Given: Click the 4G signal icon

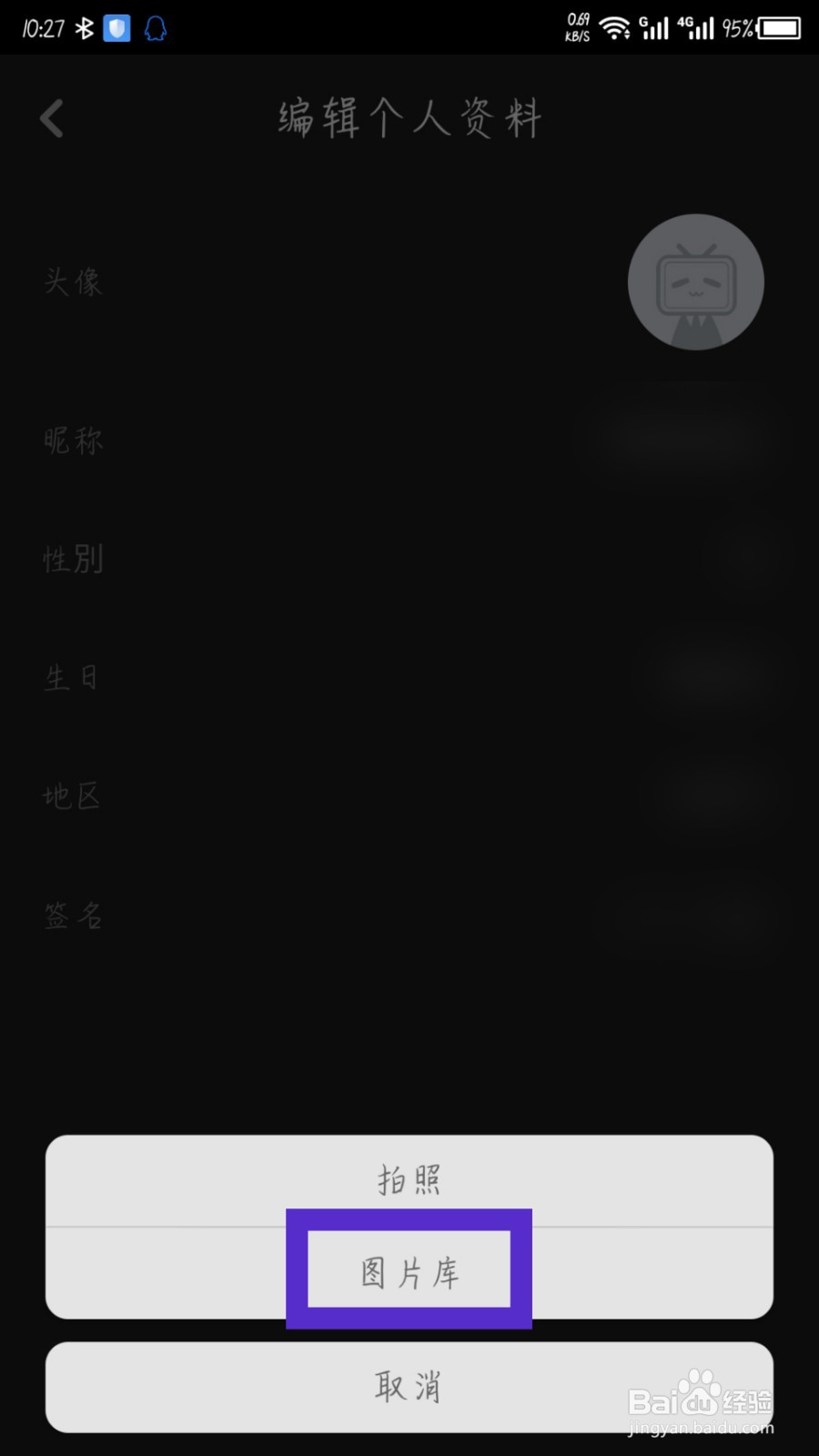Looking at the screenshot, I should (699, 27).
